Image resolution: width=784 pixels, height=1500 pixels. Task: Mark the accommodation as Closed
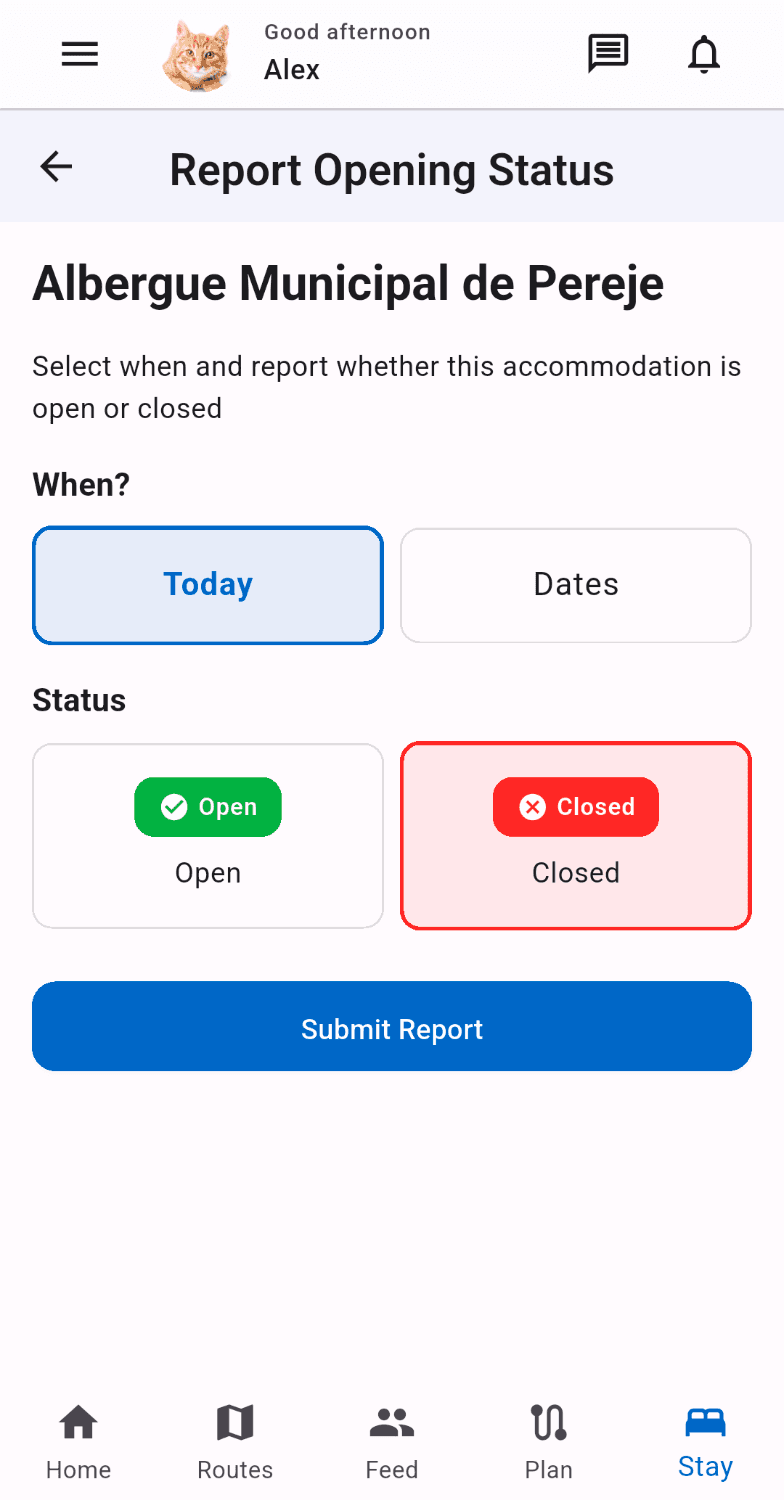[575, 835]
